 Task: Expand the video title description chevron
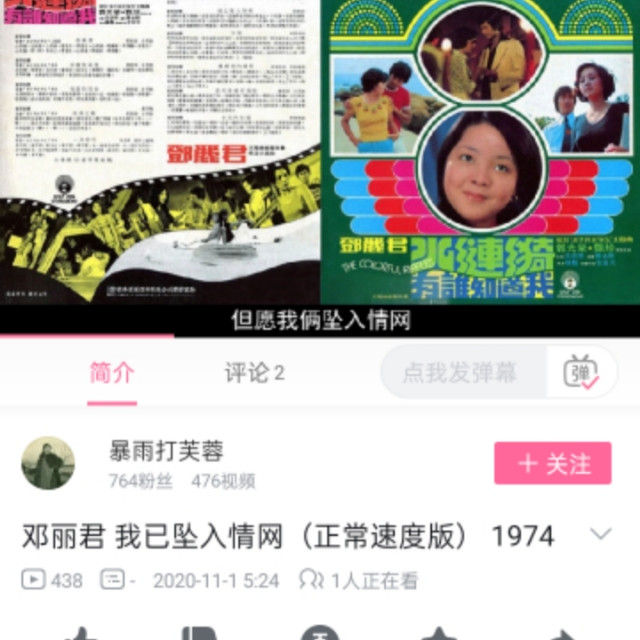pyautogui.click(x=600, y=534)
